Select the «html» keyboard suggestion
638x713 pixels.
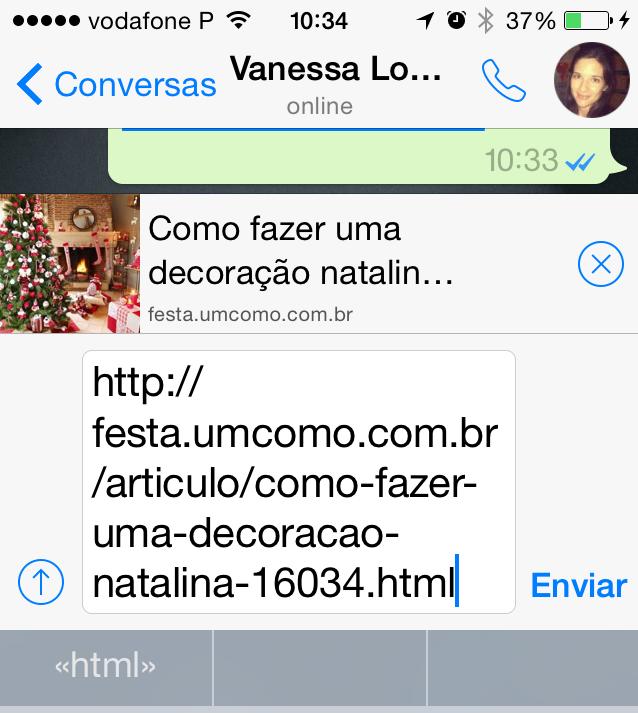(x=106, y=664)
